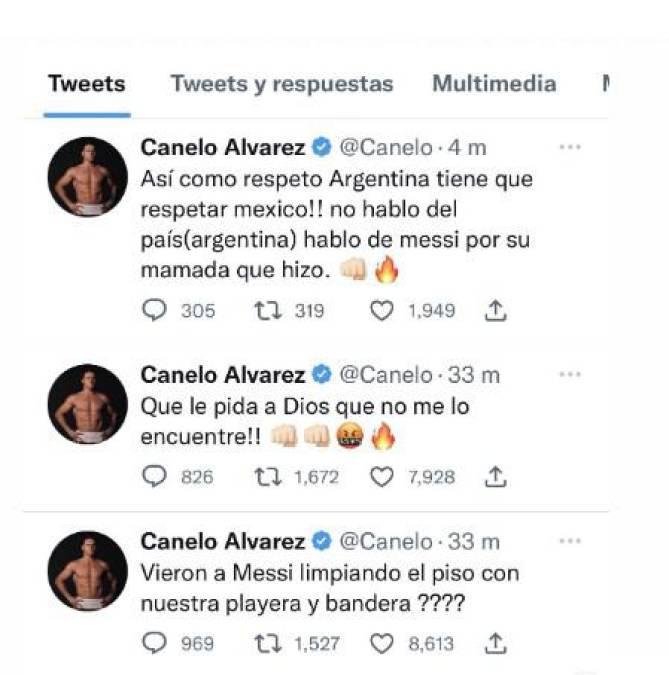Retweet the 'Que le pida a Dios' tweet
This screenshot has width=669, height=675.
[267, 477]
